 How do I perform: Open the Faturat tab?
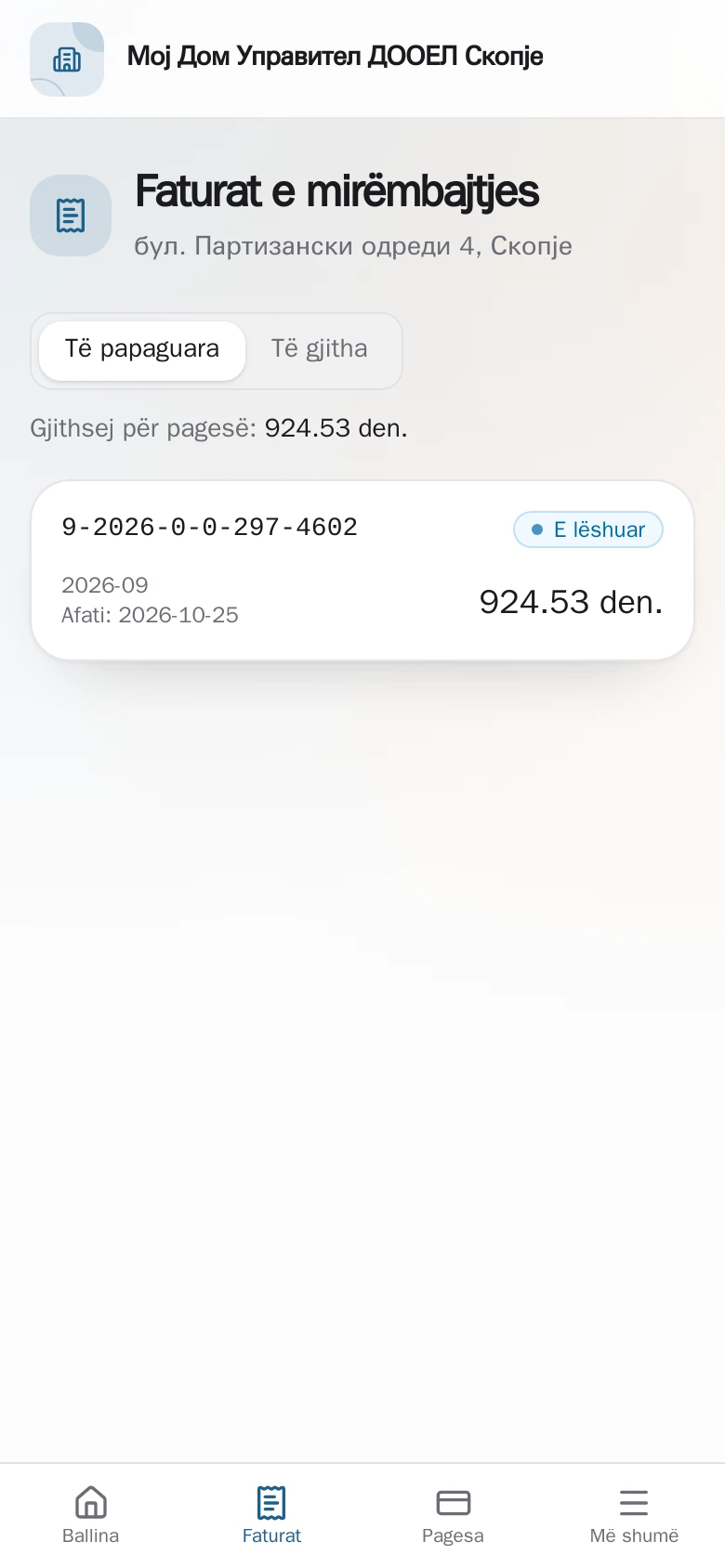pyautogui.click(x=271, y=1515)
